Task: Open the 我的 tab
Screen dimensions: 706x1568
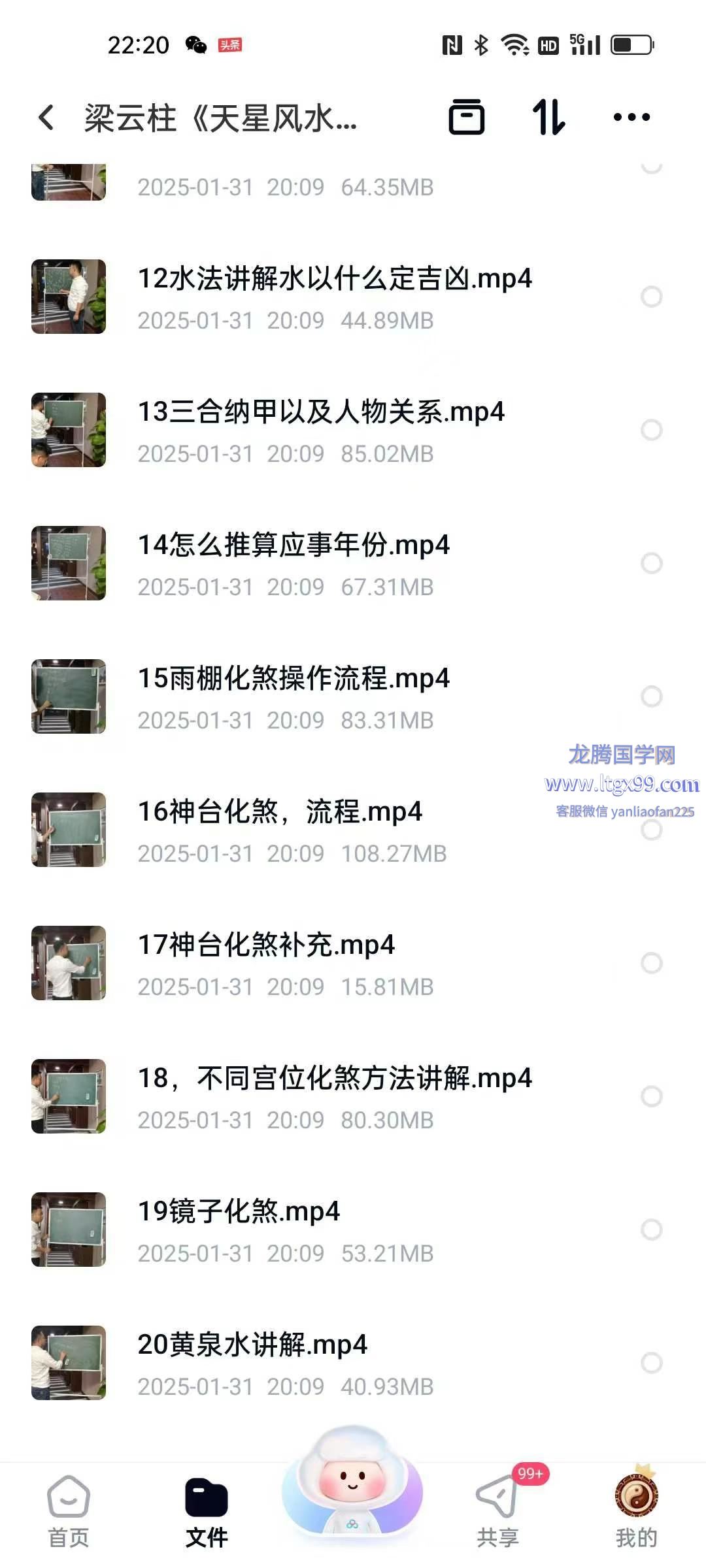Action: click(636, 1511)
